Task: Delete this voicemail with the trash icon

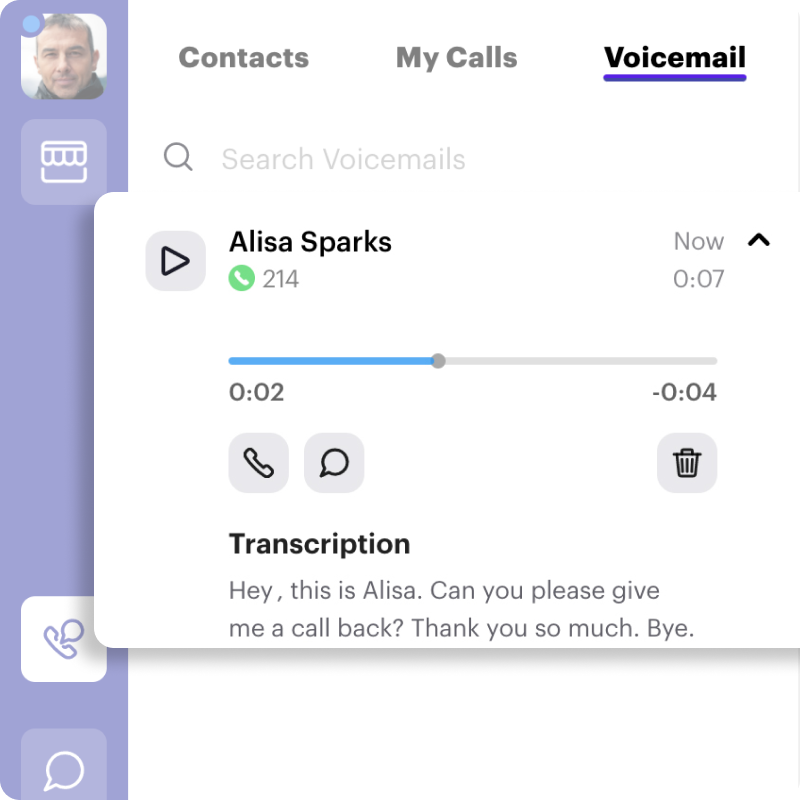Action: coord(686,463)
